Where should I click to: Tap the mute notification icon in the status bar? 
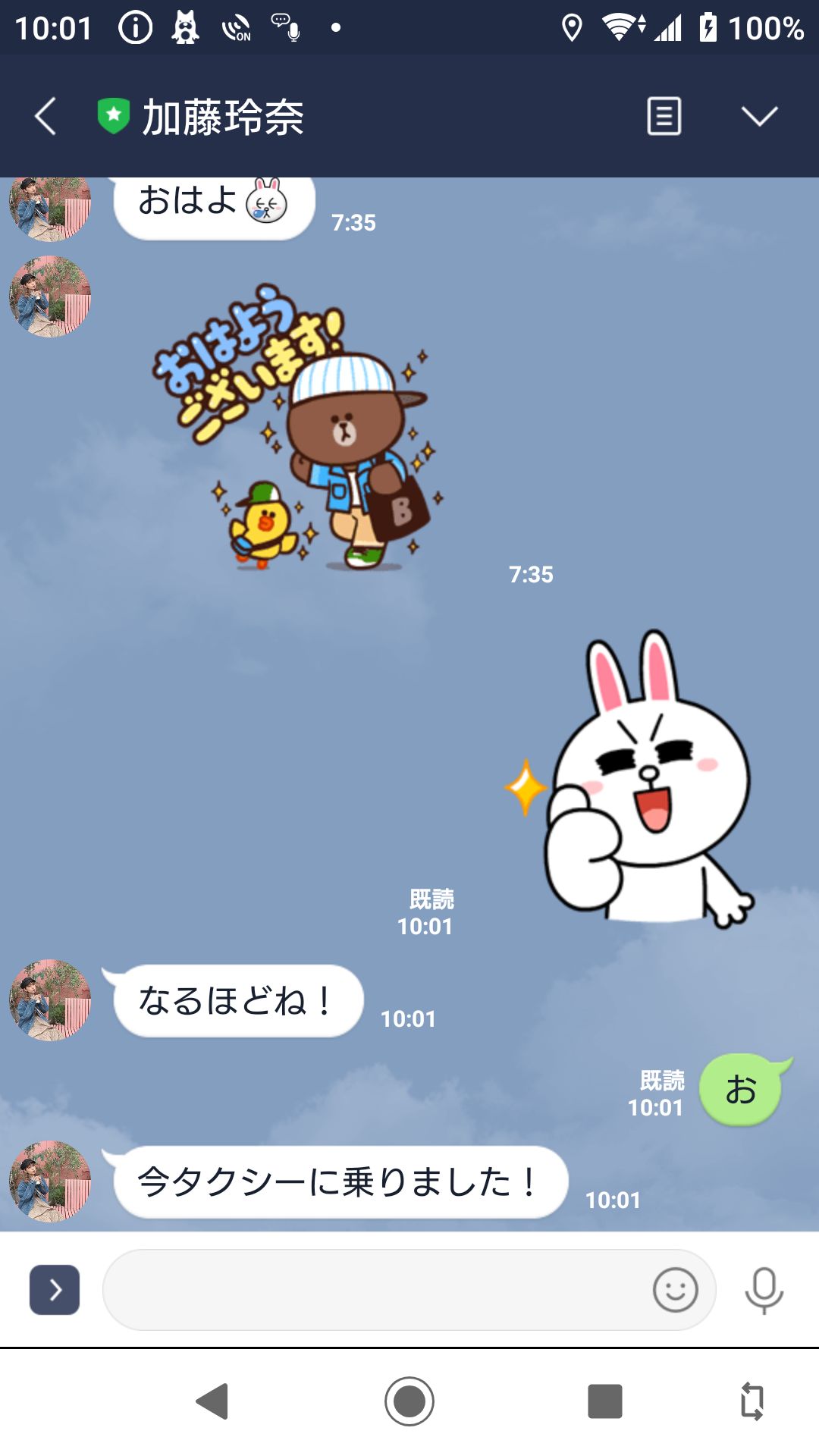tap(236, 27)
